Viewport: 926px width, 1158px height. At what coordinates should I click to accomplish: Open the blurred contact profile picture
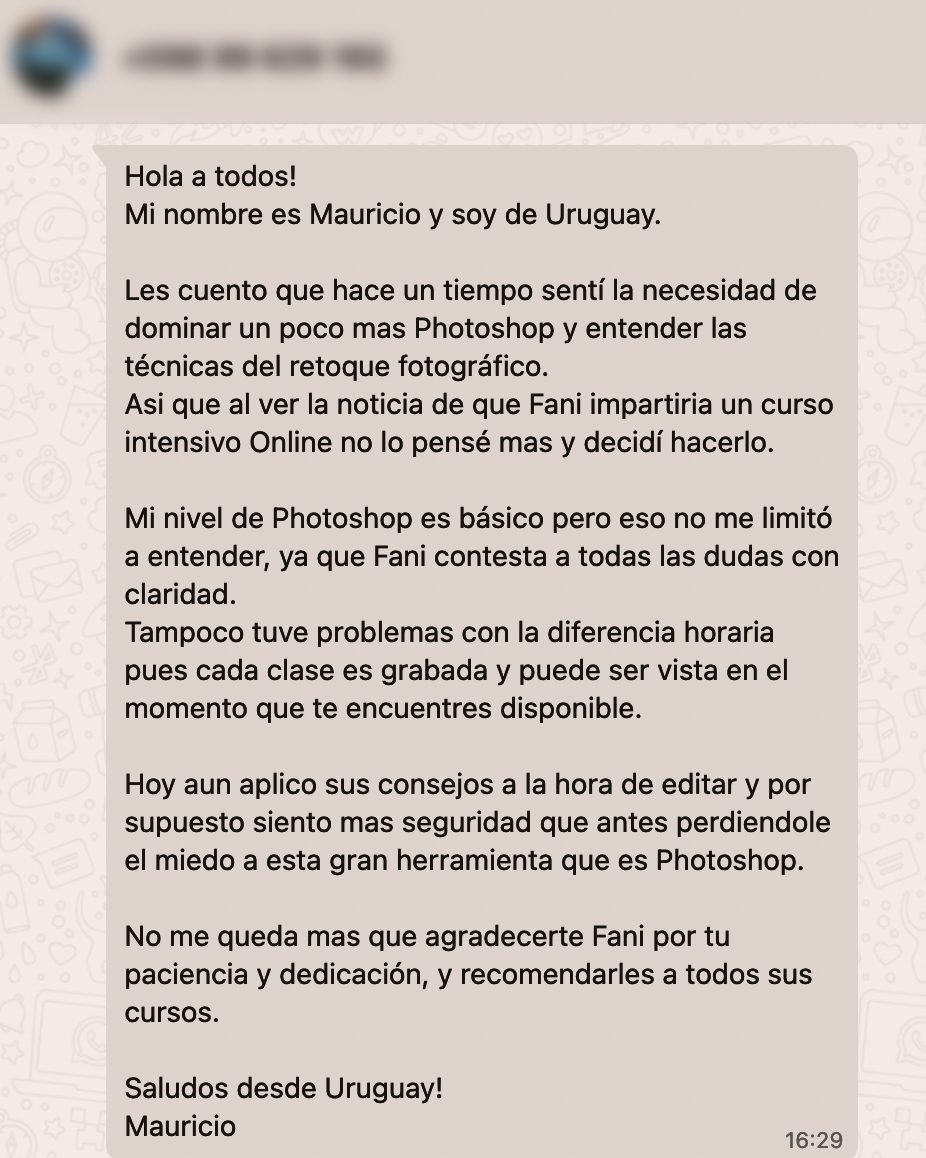53,58
